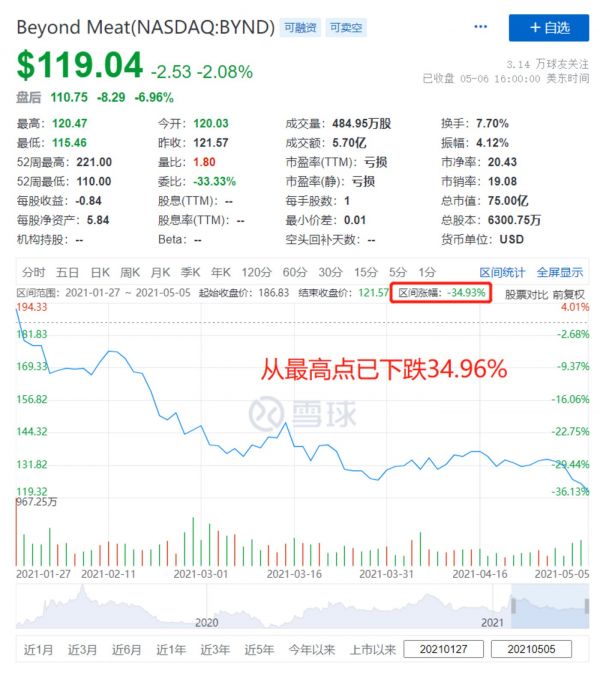Set range to 近1月
Image resolution: width=600 pixels, height=673 pixels.
38,650
